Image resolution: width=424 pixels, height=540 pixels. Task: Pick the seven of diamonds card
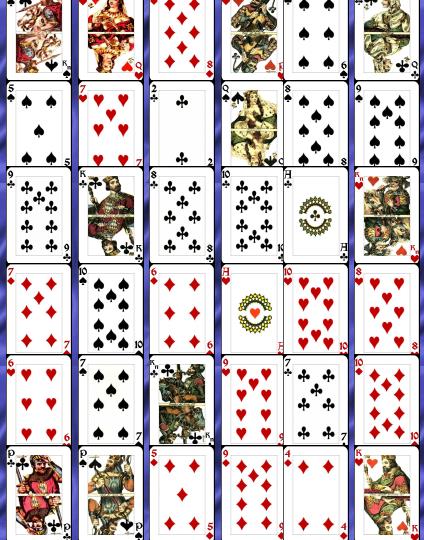[39, 309]
